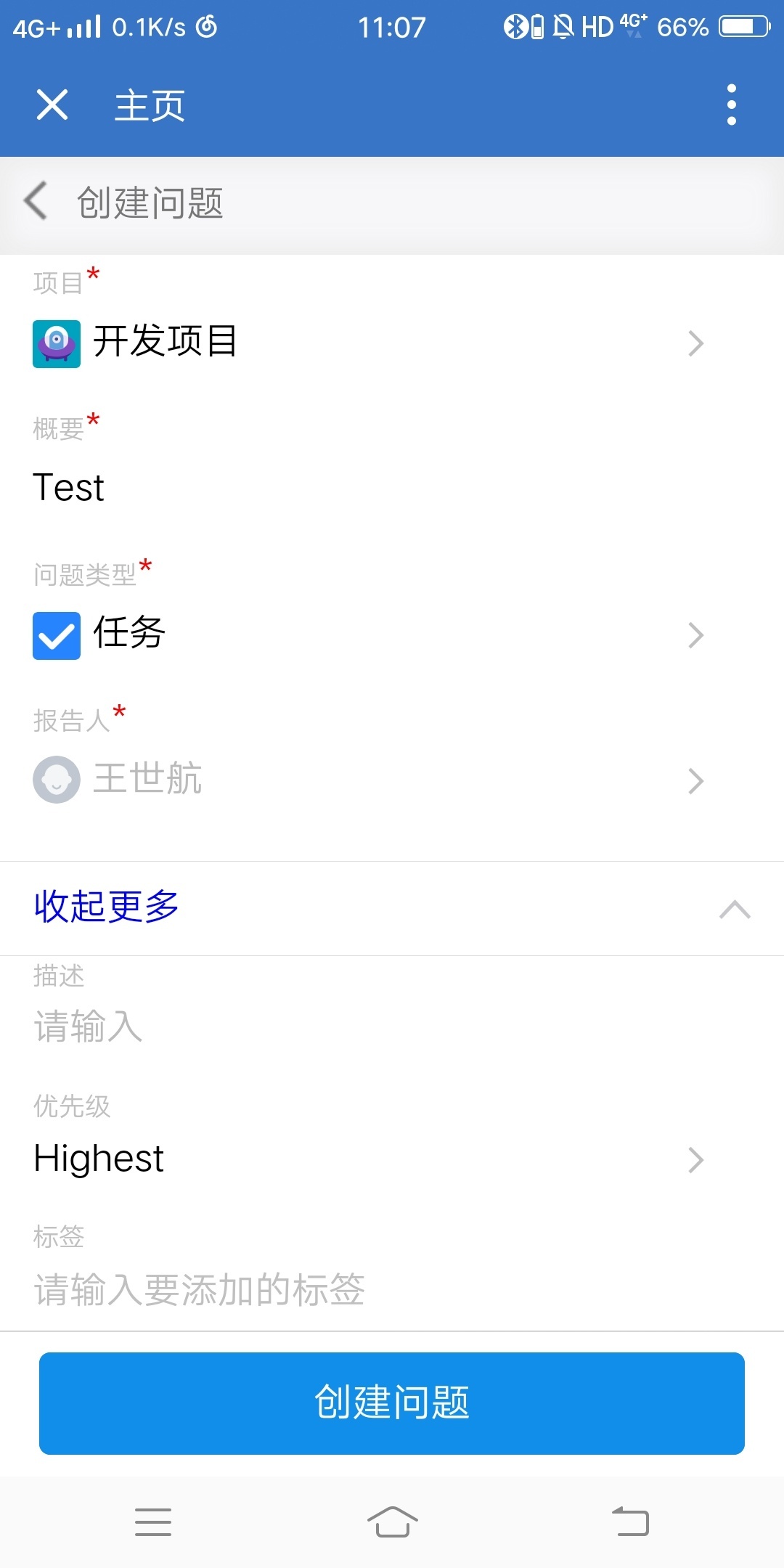Submit with the 创建问题 button
The width and height of the screenshot is (784, 1568).
pos(392,1403)
